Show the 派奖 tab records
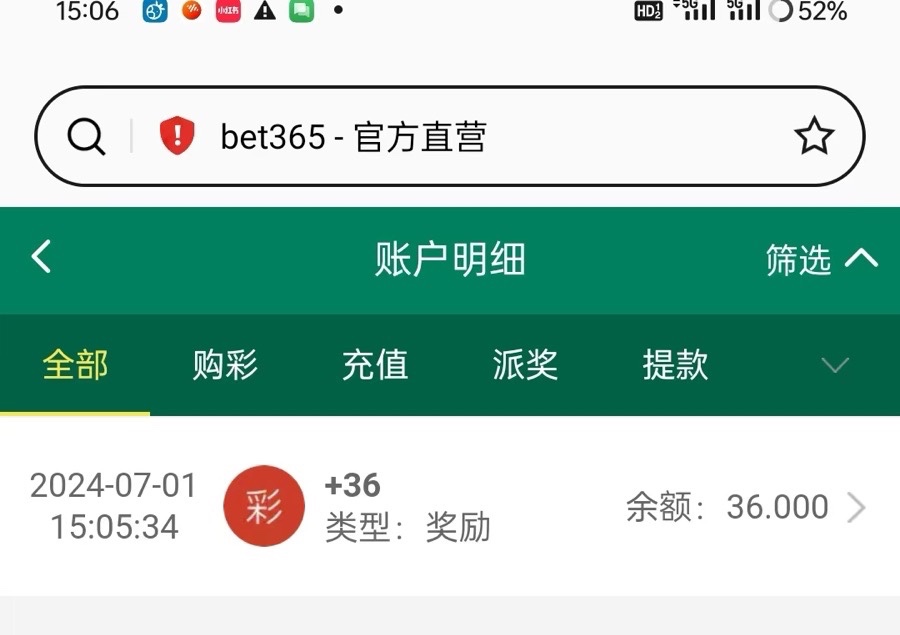 click(x=525, y=365)
